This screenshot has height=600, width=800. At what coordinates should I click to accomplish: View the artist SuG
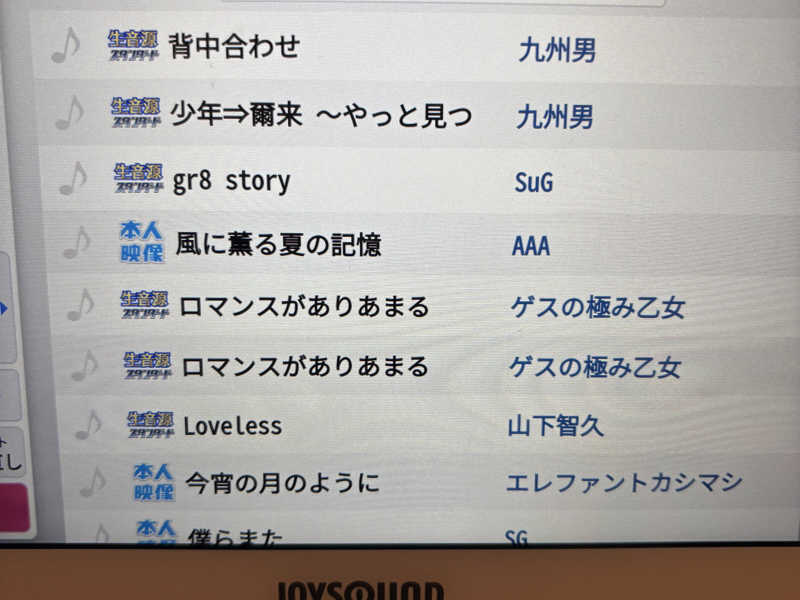tap(533, 183)
